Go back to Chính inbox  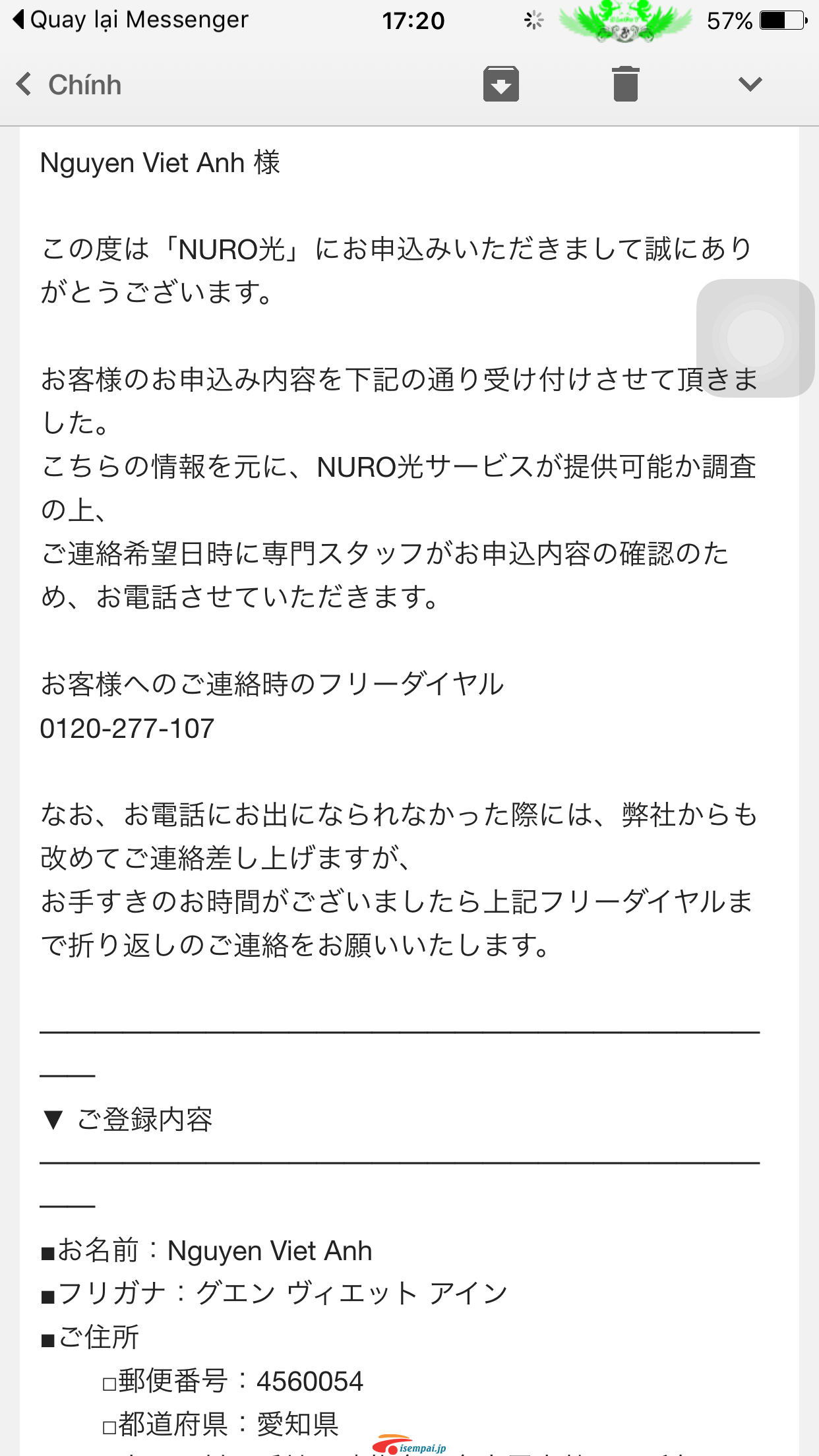tap(69, 84)
